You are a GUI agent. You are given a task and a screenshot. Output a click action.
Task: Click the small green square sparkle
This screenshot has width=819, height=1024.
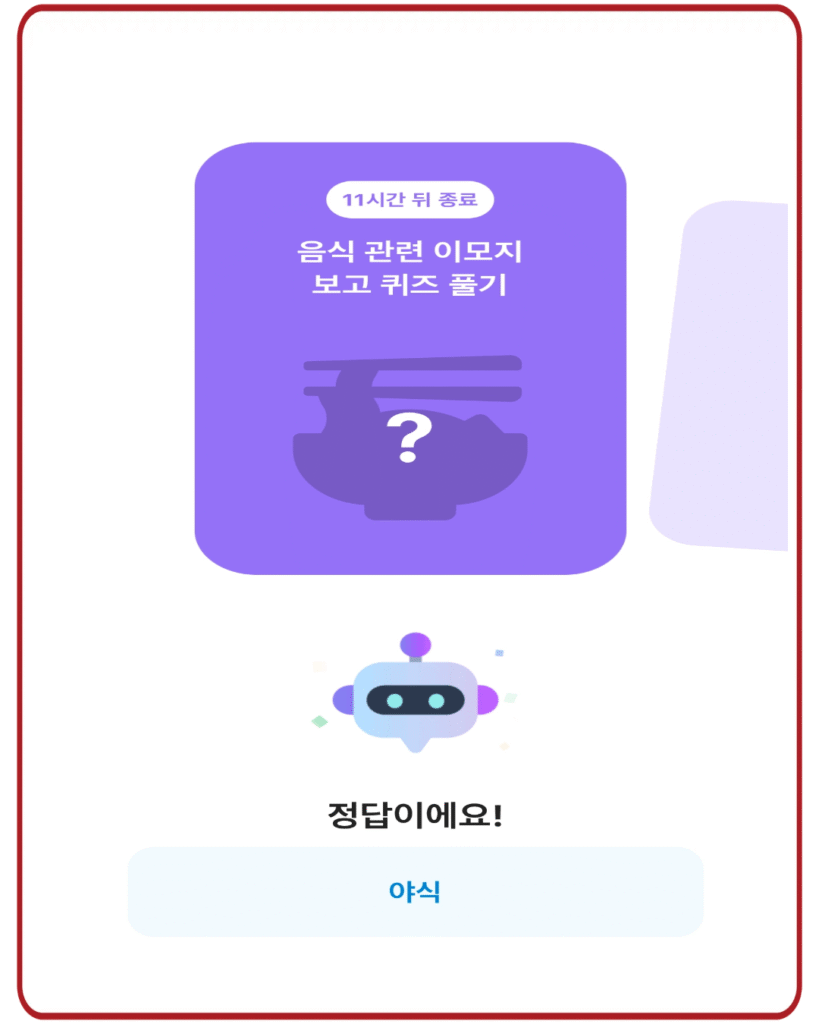tap(319, 720)
